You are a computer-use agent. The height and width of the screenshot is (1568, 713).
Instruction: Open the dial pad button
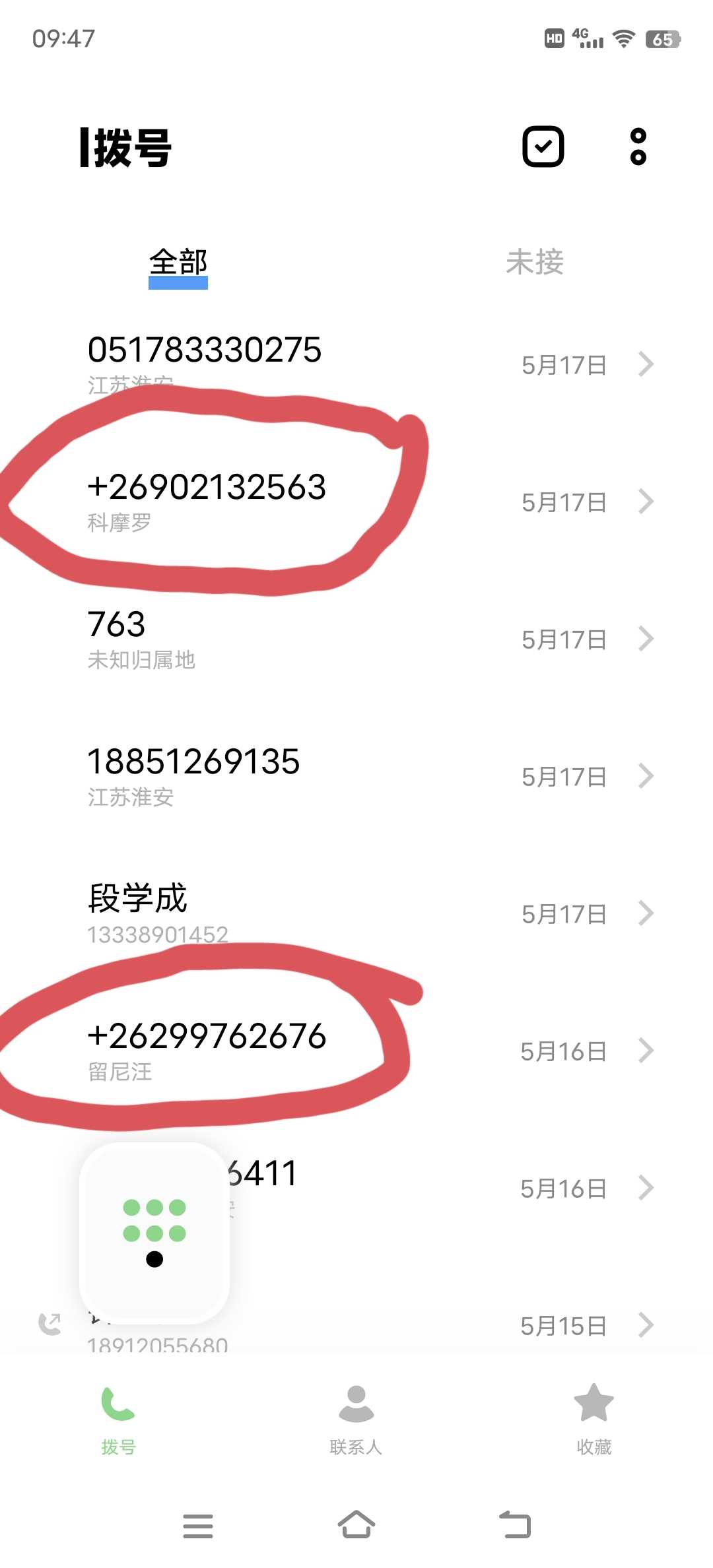pyautogui.click(x=154, y=1233)
